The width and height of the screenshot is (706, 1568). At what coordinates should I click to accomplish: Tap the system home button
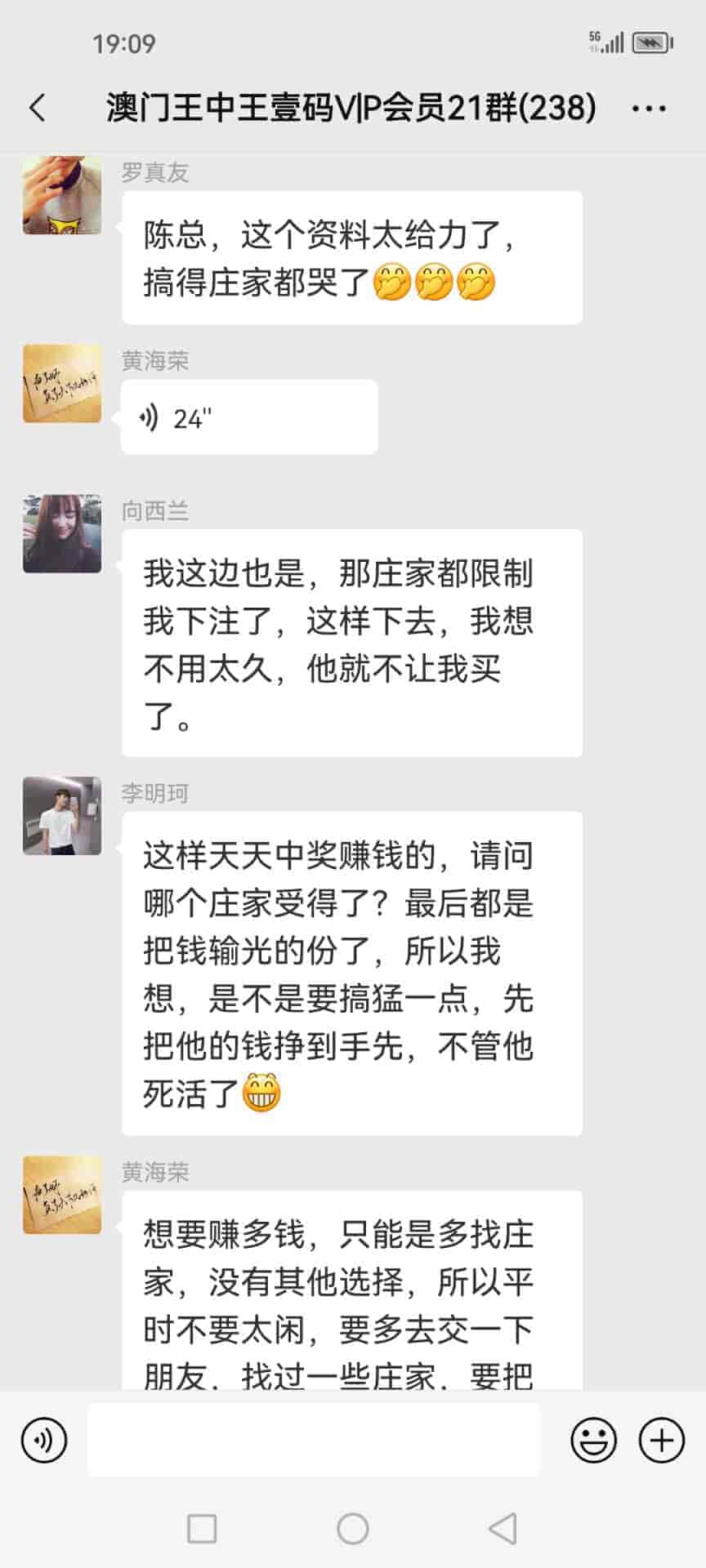pyautogui.click(x=353, y=1528)
